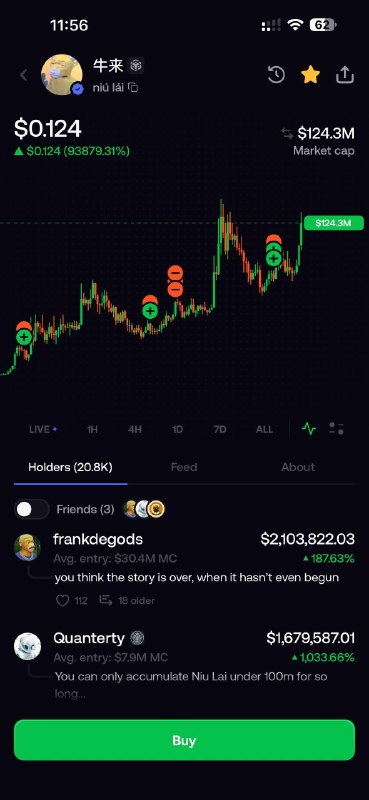Switch to the Feed tab

pyautogui.click(x=184, y=467)
